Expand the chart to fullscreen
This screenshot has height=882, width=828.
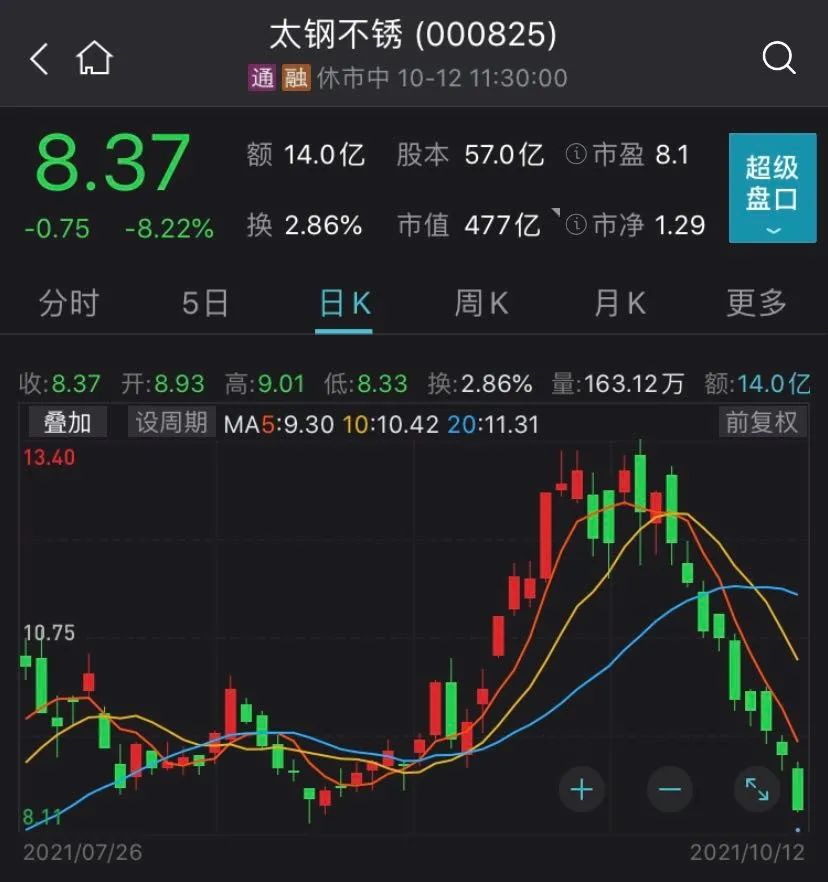tap(757, 790)
